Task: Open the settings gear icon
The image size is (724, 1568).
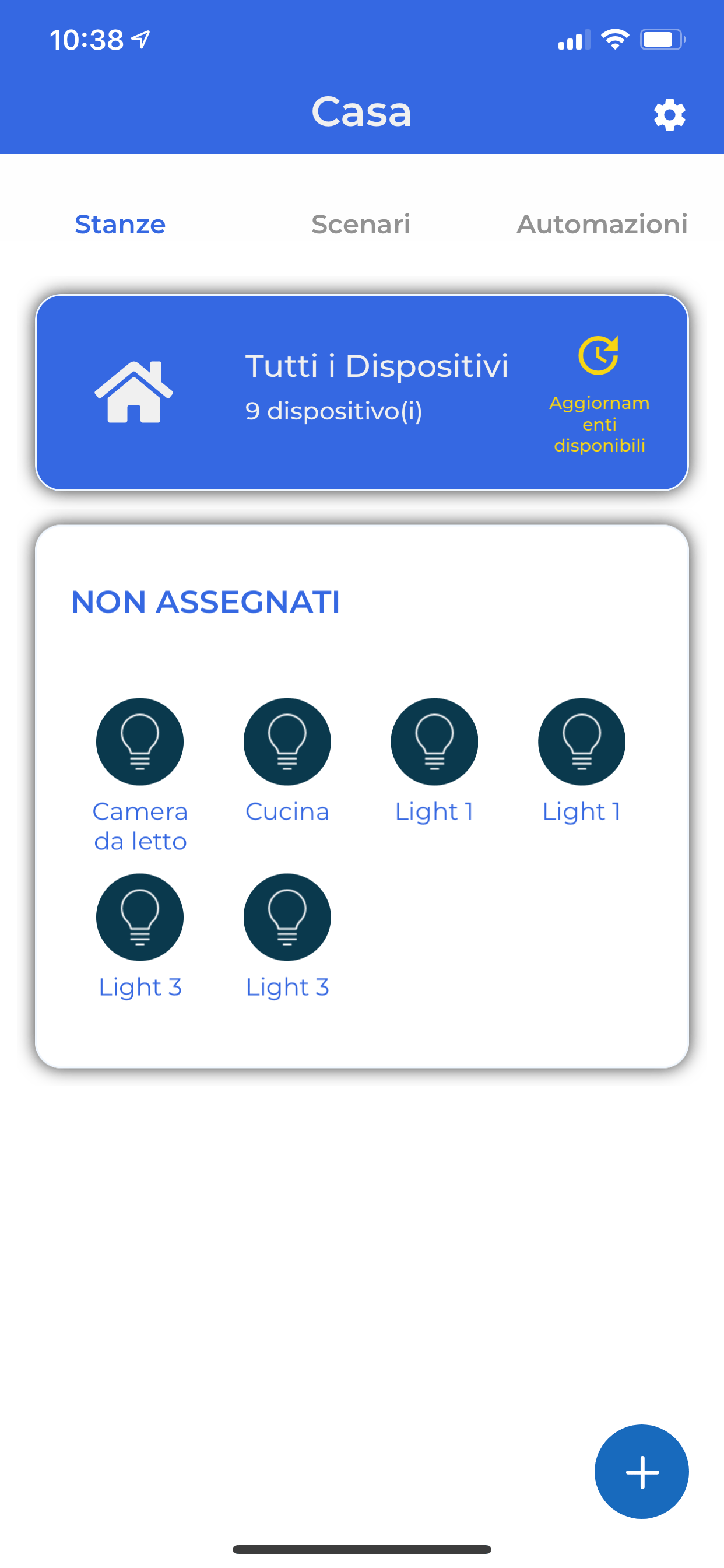Action: pos(669,114)
